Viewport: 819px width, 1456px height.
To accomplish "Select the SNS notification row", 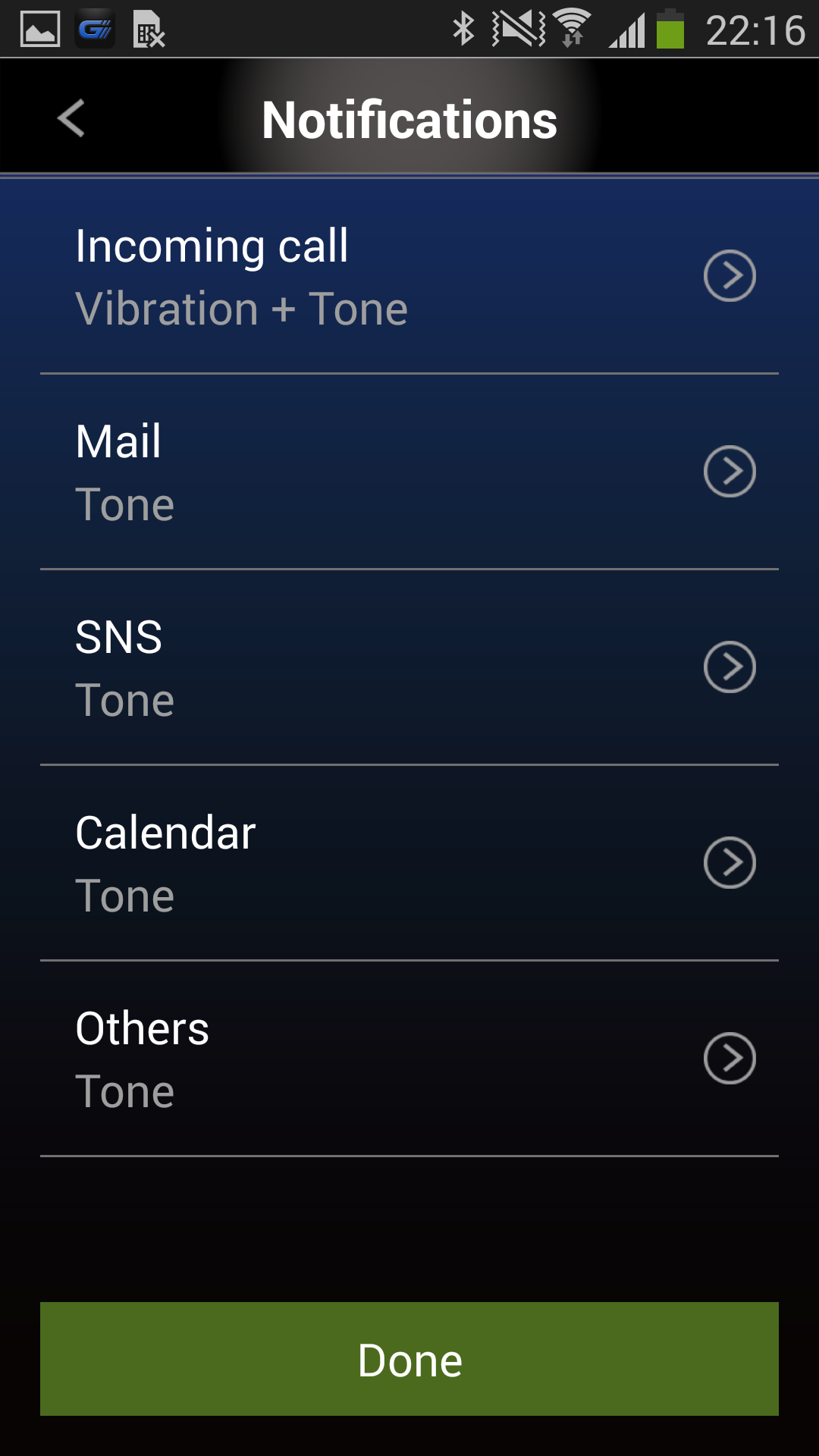I will (409, 667).
